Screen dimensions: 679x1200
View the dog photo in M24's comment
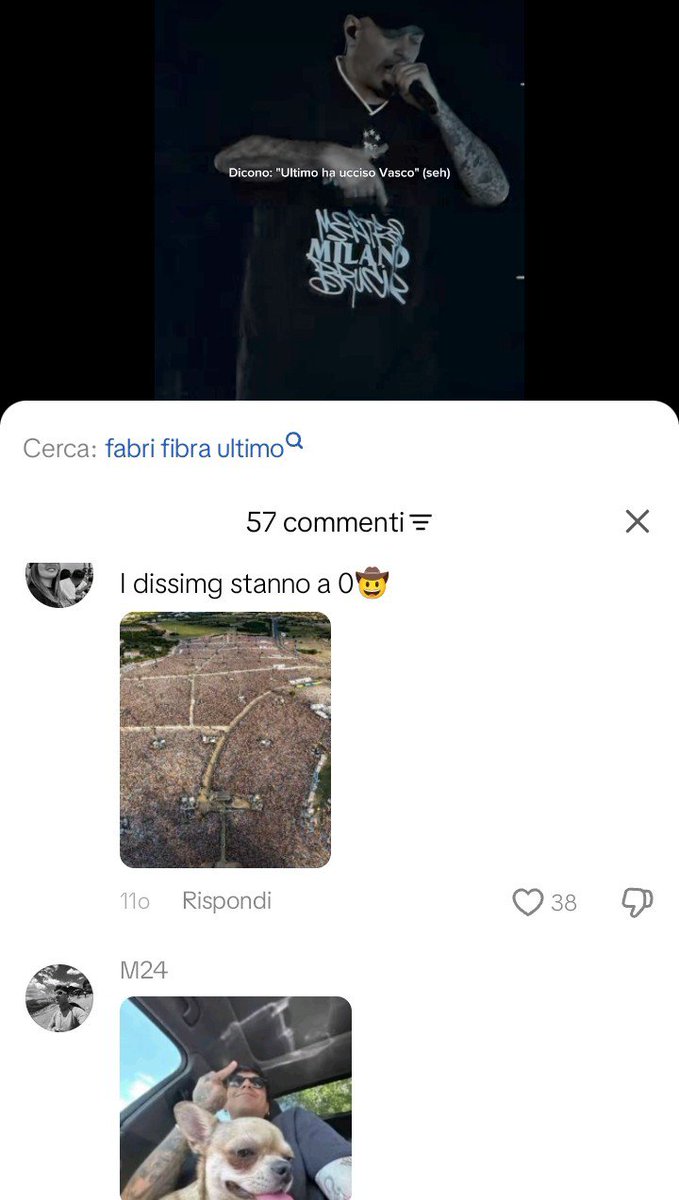[236, 1098]
